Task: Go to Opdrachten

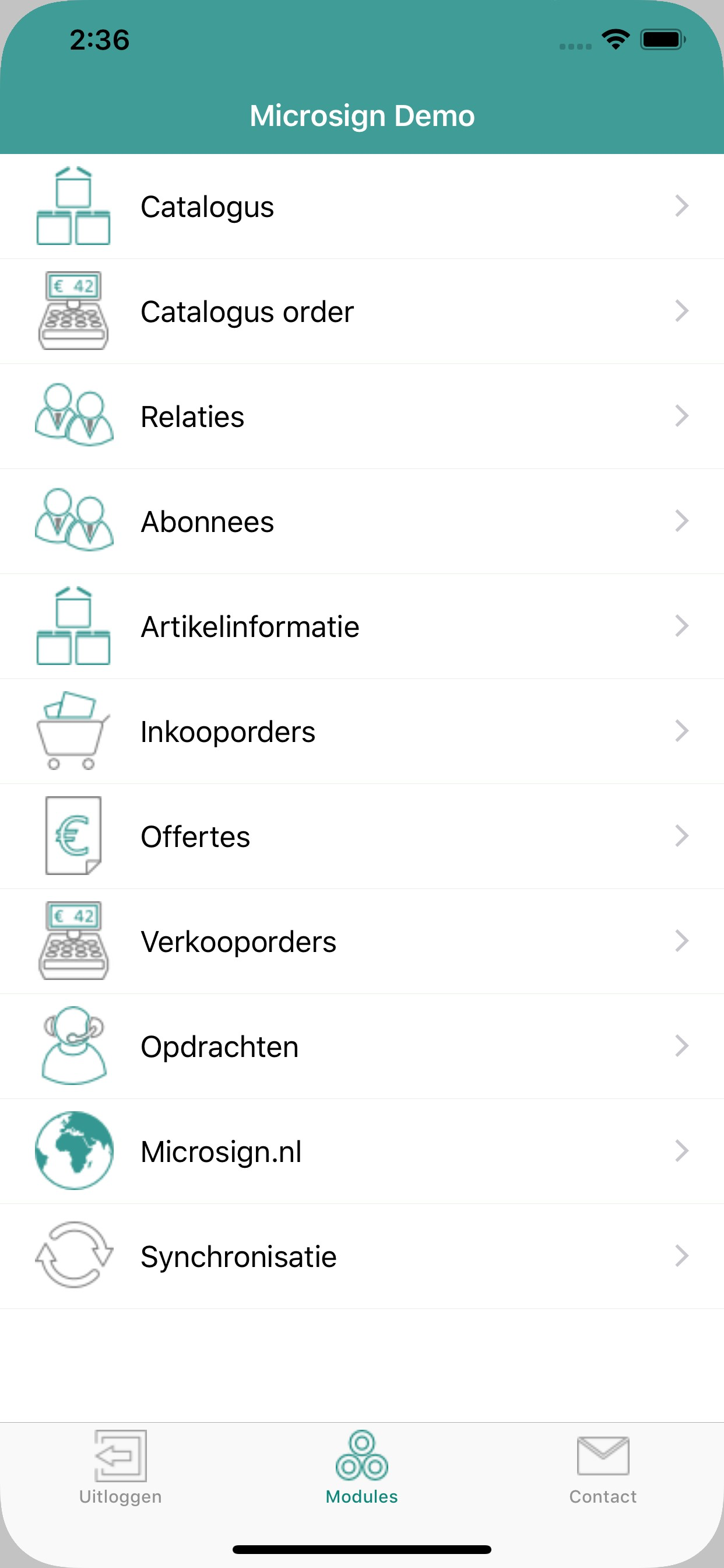Action: click(x=362, y=1046)
